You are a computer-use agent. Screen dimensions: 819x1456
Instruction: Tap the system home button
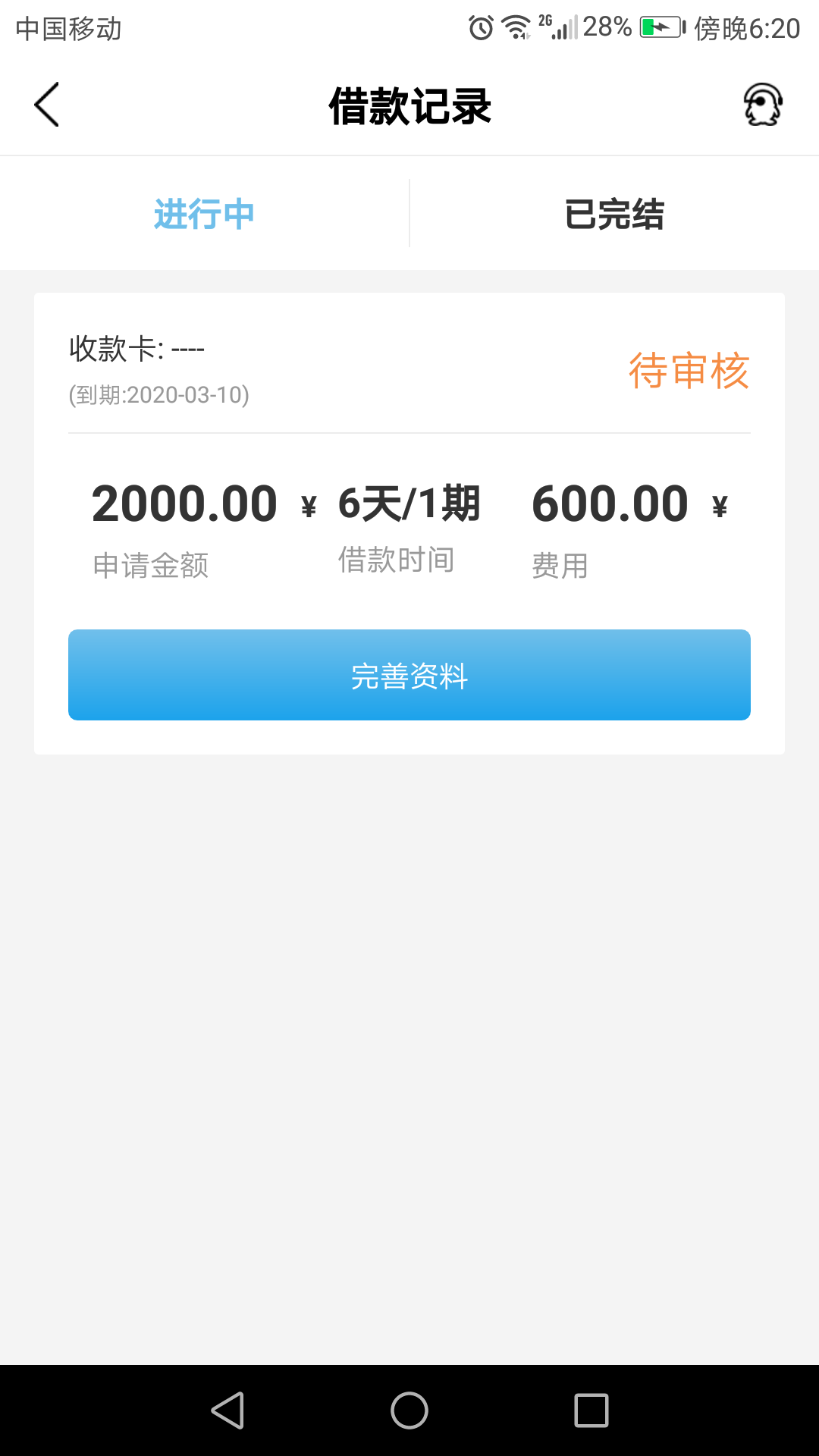tap(409, 1410)
